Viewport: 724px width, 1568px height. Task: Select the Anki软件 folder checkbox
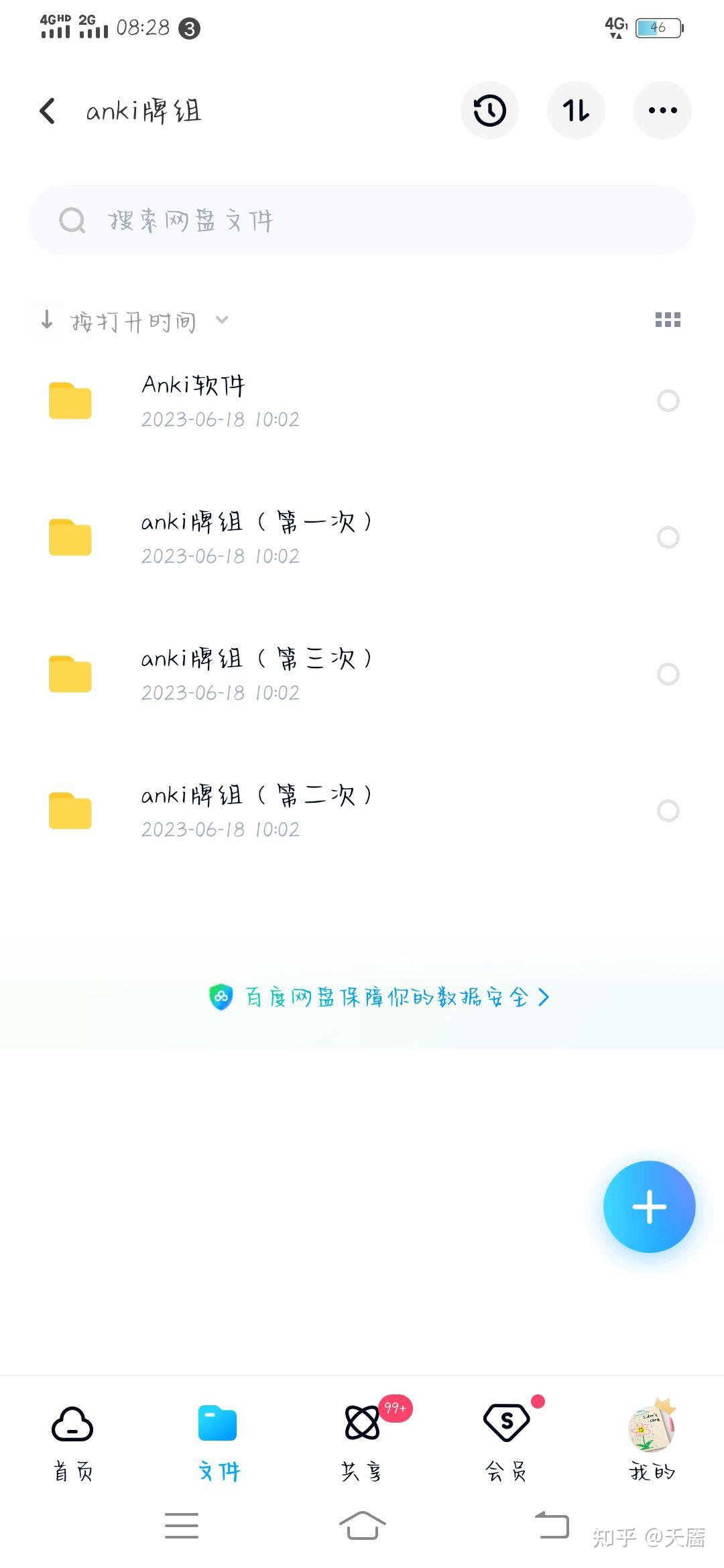(x=668, y=401)
